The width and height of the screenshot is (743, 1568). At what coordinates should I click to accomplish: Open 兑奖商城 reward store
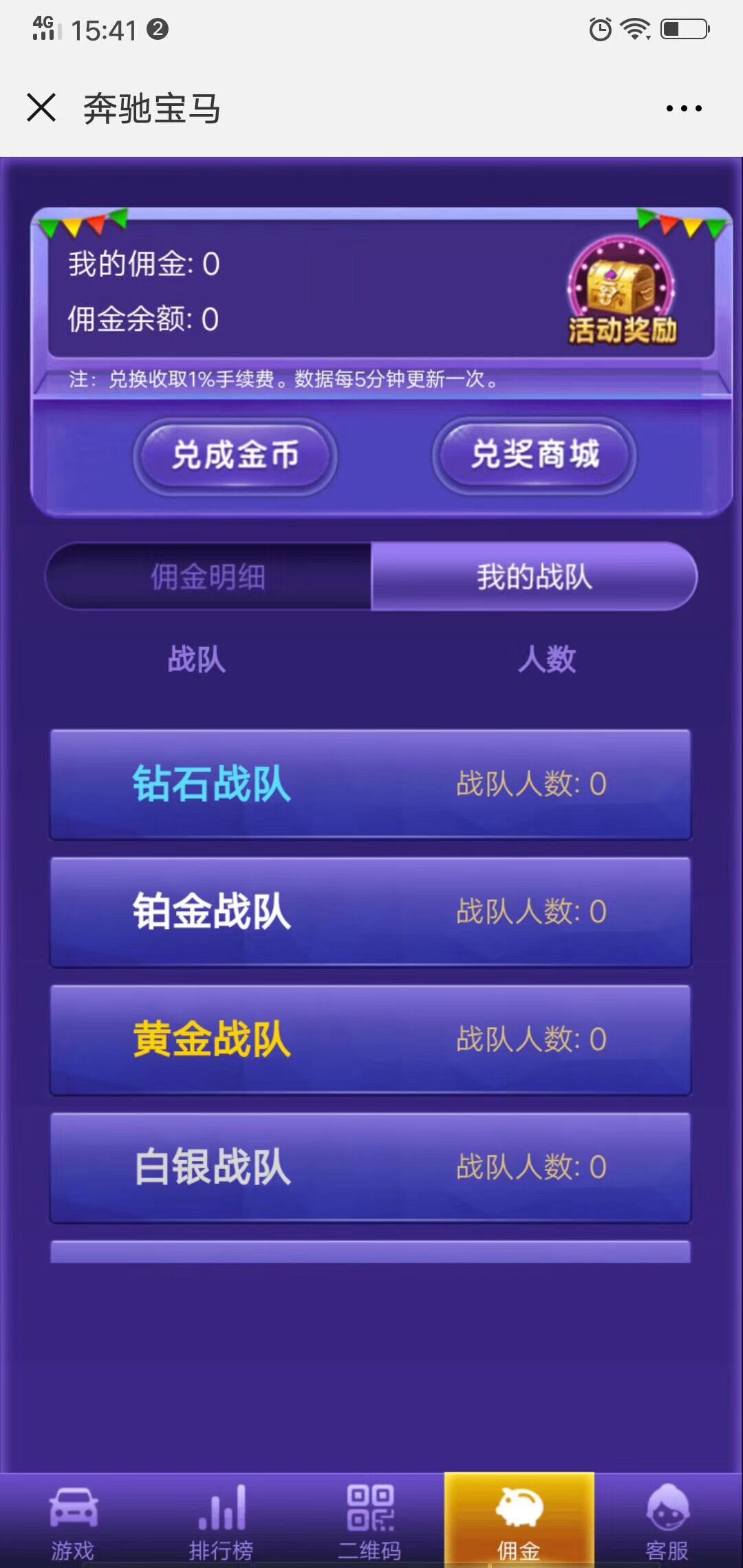(x=535, y=455)
